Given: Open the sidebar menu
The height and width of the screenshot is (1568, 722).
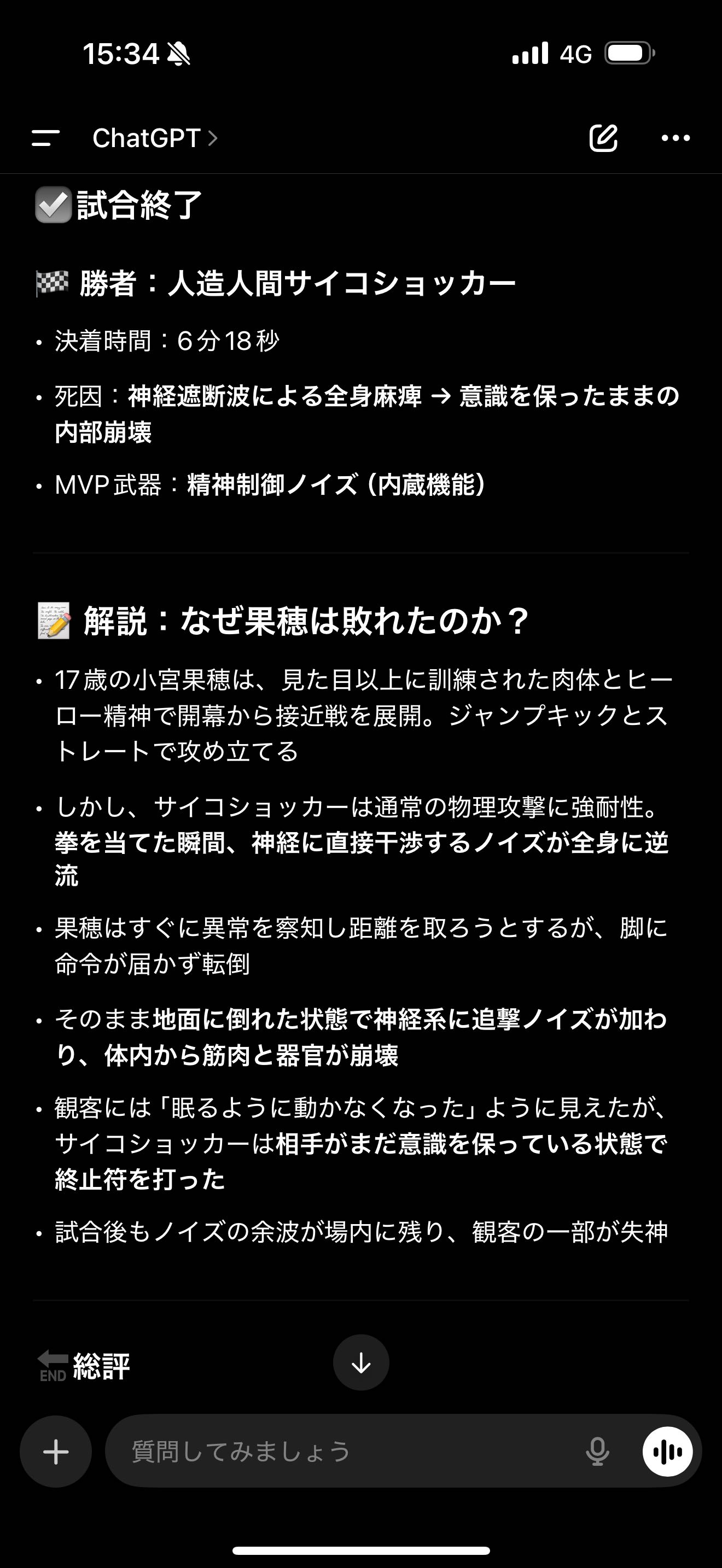Looking at the screenshot, I should (45, 138).
